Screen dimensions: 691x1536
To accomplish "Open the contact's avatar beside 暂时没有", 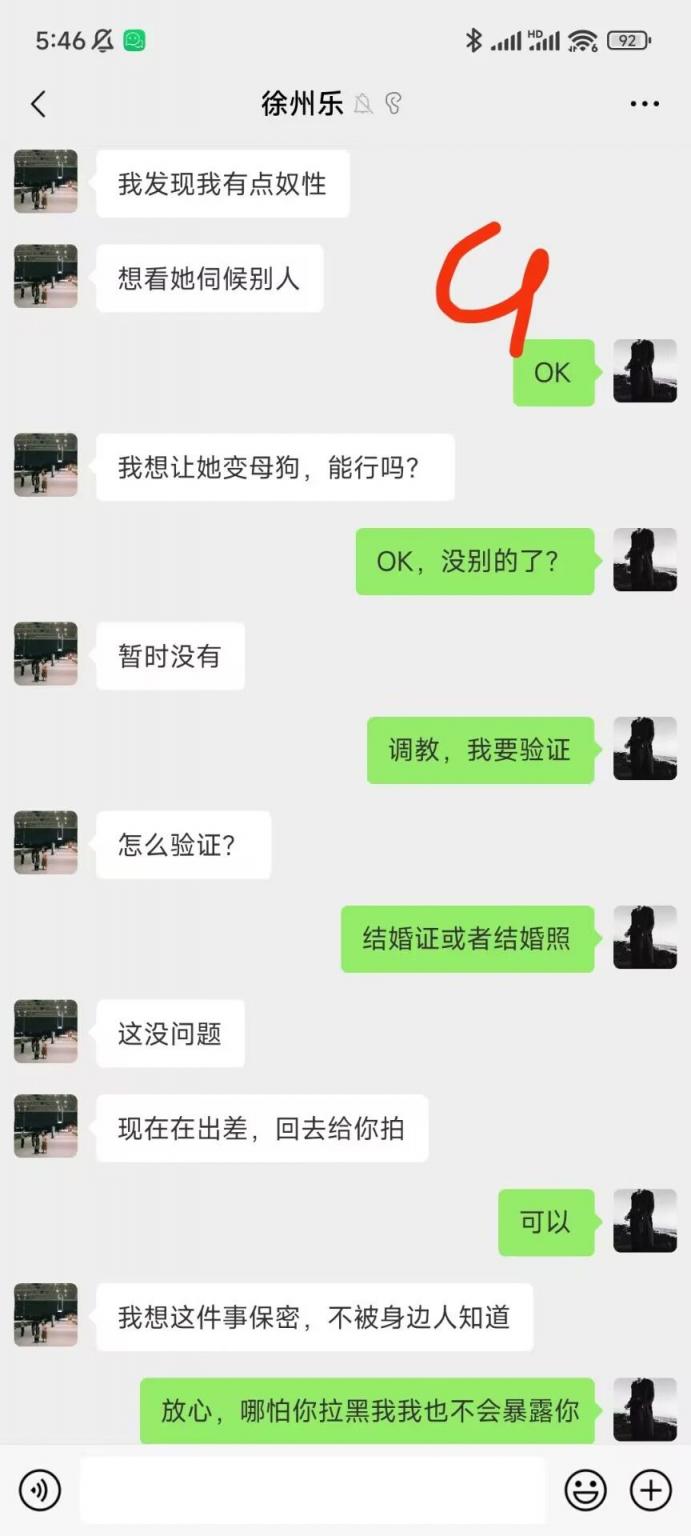I will [45, 654].
